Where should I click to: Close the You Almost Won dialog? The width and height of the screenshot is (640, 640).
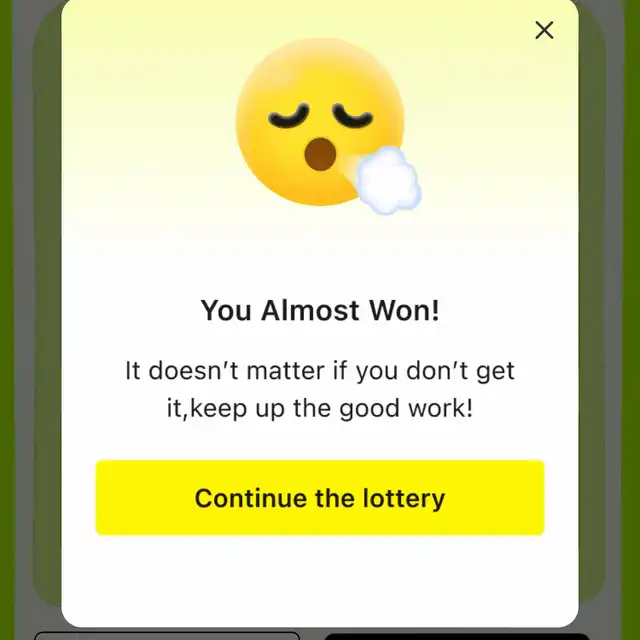(544, 30)
